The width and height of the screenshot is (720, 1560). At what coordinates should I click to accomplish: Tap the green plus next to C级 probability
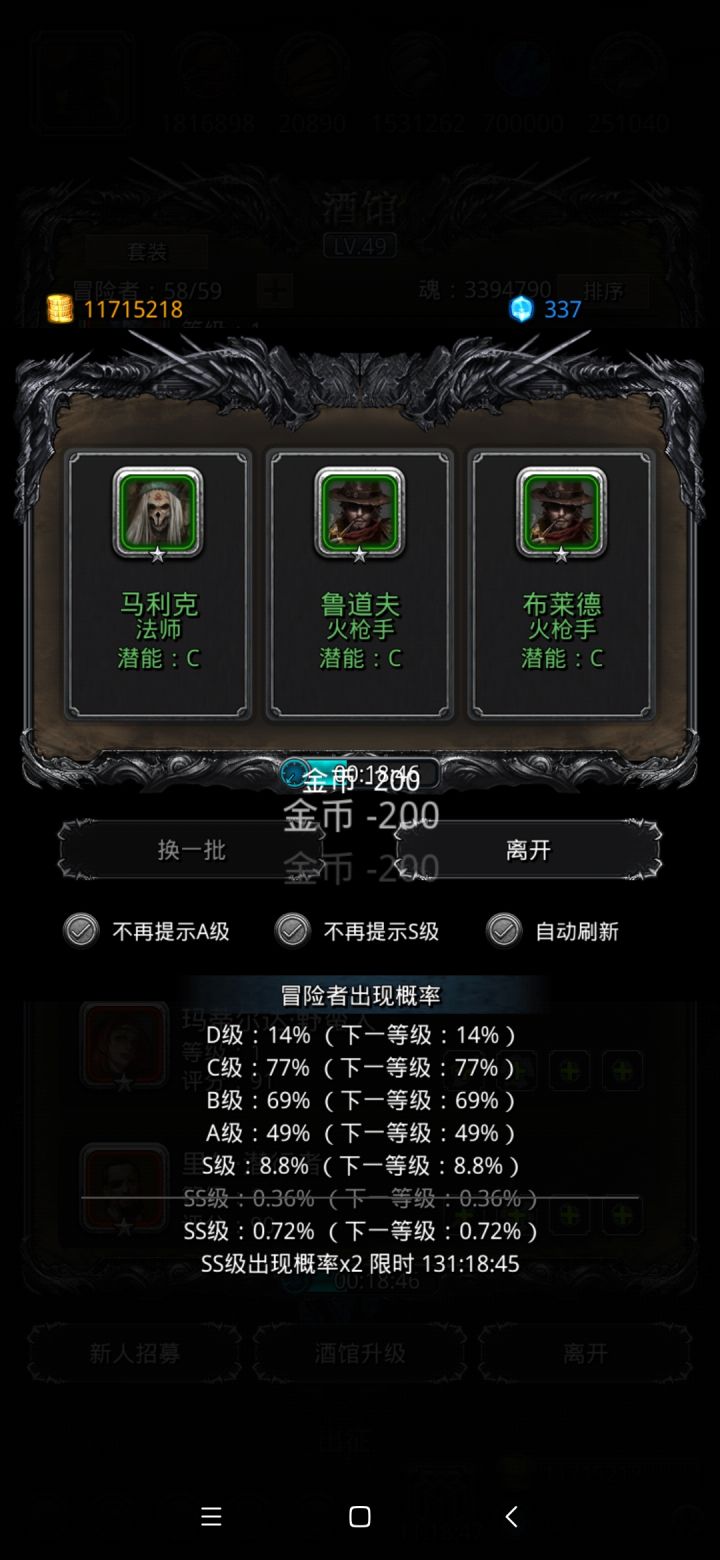click(570, 1070)
